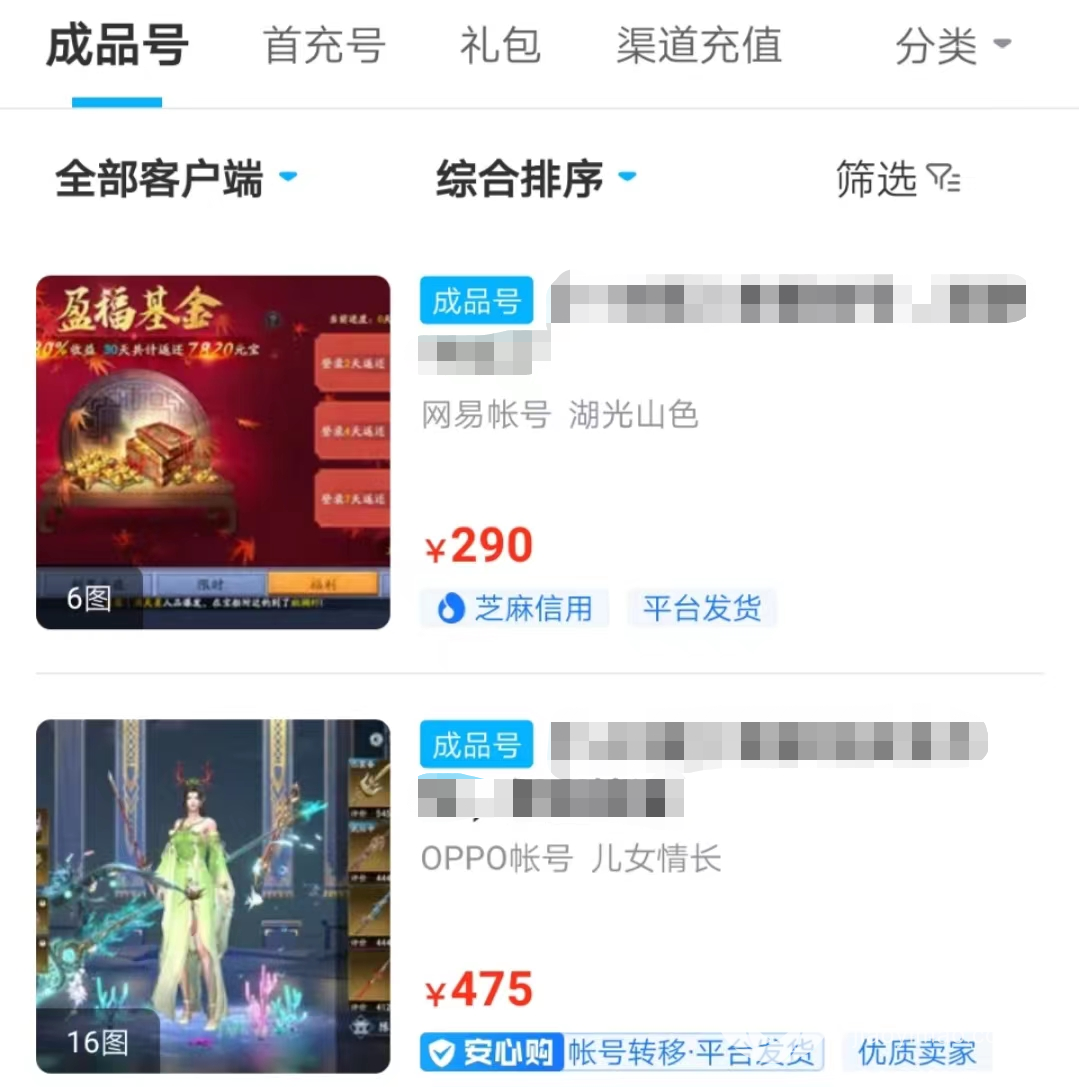Expand the 综合排序 sort dropdown
1079x1087 pixels.
tap(536, 179)
